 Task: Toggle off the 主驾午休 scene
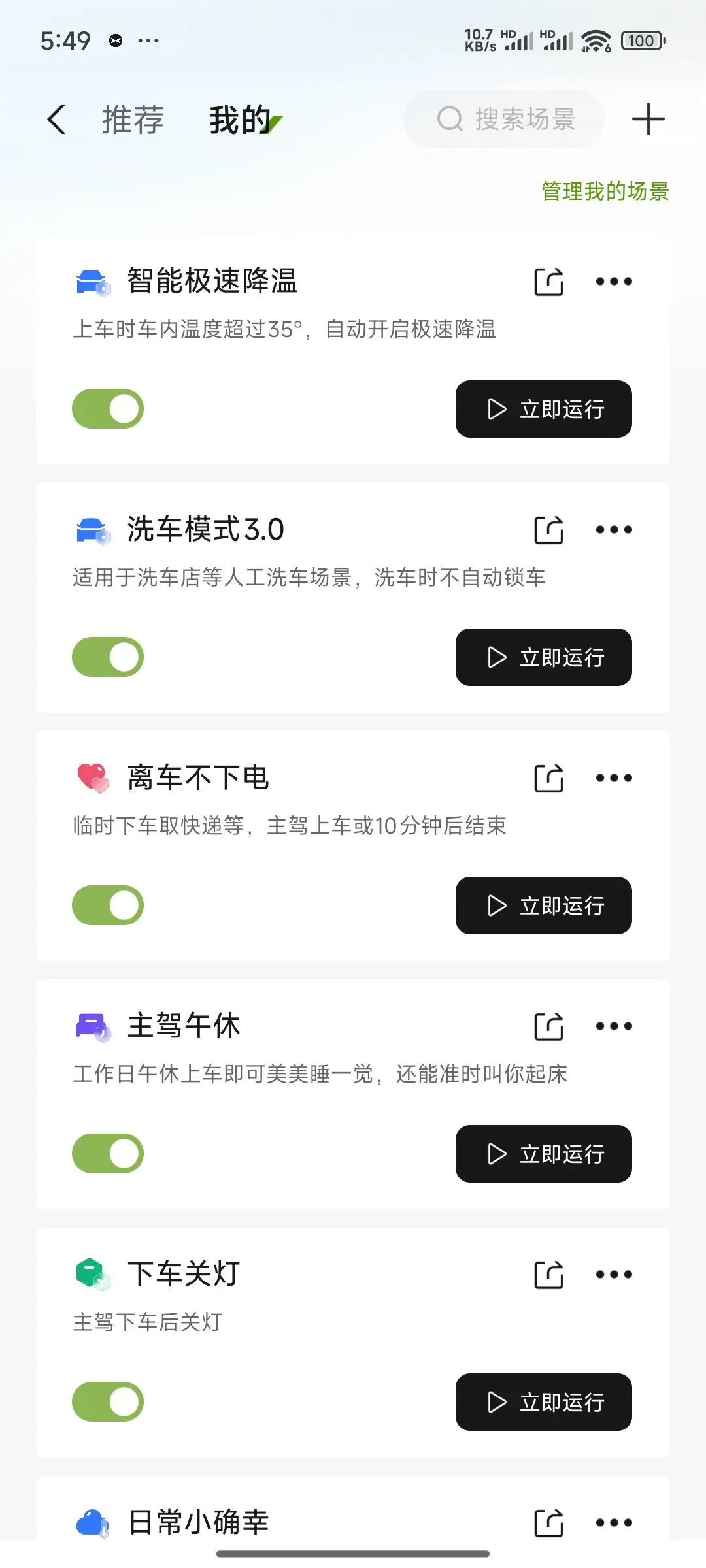click(108, 1154)
